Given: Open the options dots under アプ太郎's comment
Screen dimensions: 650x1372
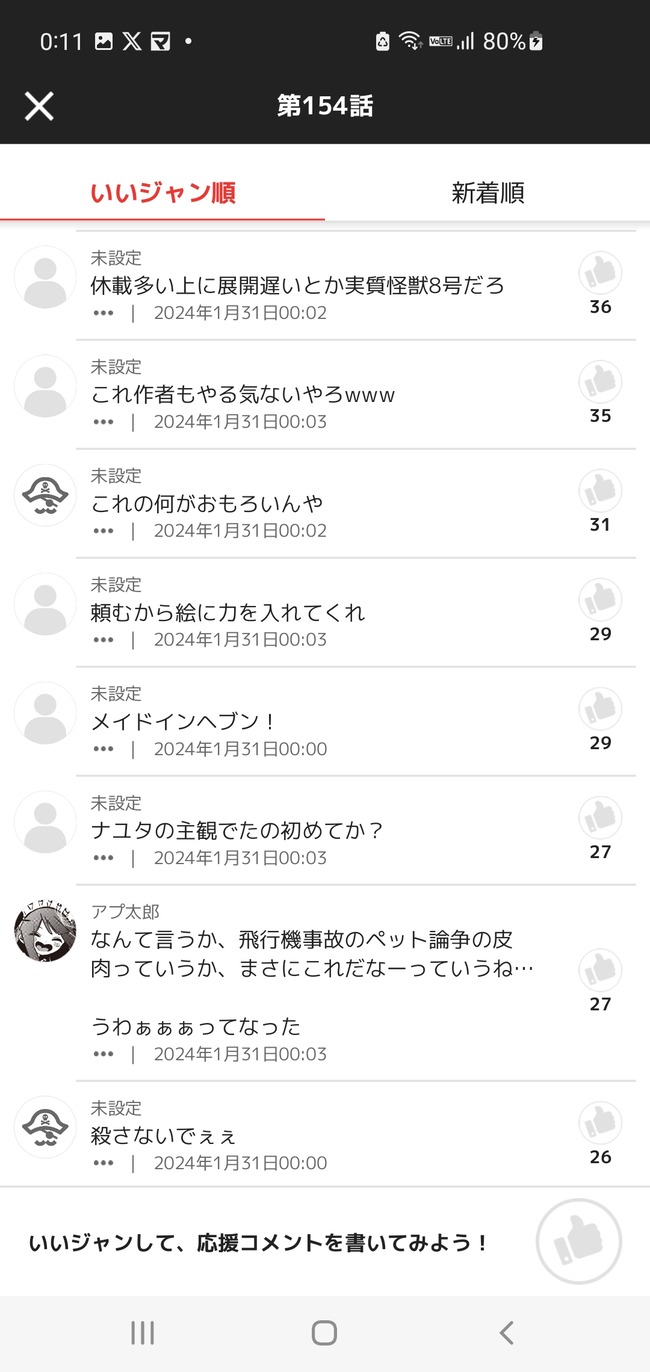Looking at the screenshot, I should point(103,1054).
